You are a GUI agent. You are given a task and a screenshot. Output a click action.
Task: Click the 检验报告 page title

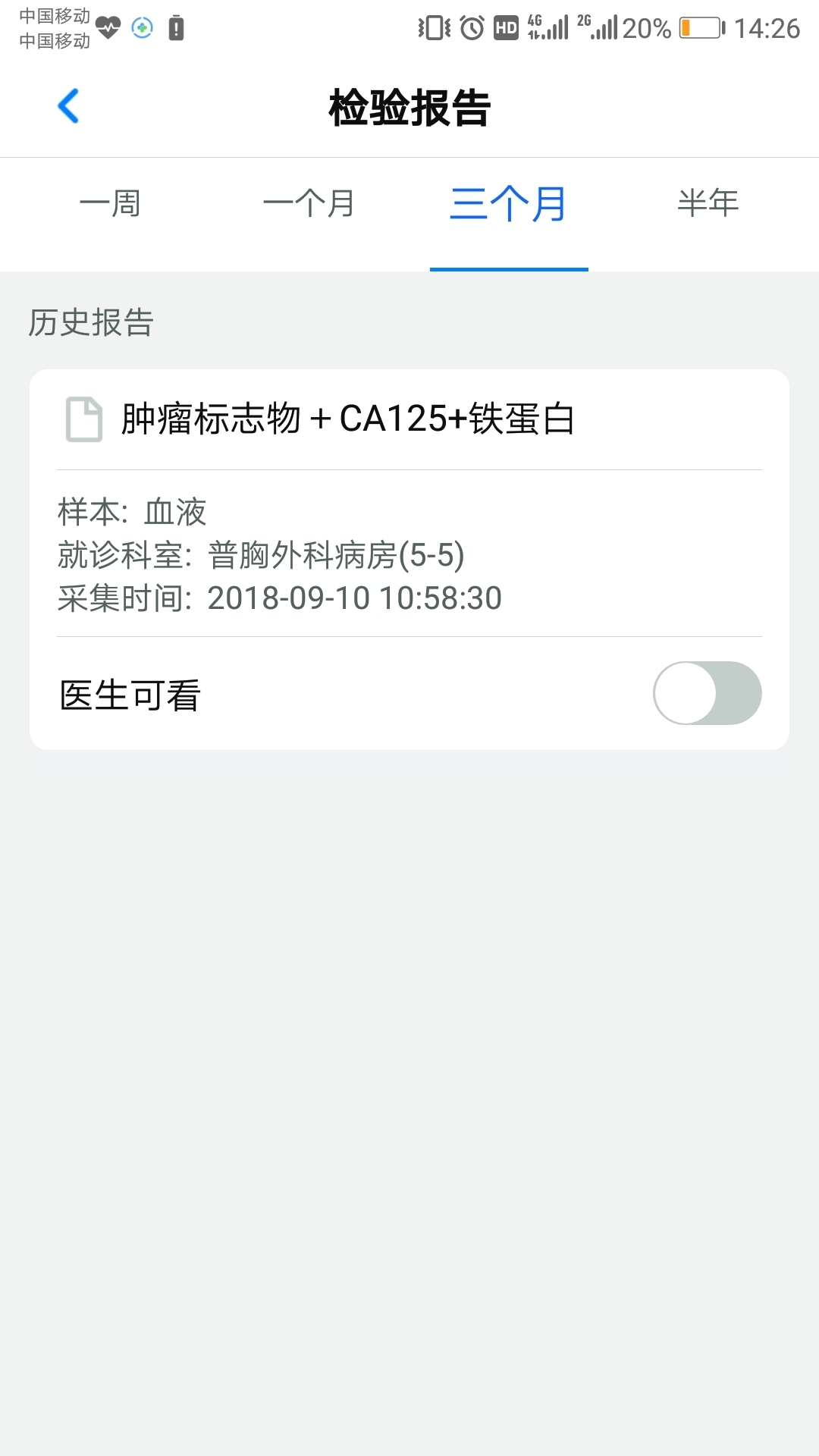409,106
